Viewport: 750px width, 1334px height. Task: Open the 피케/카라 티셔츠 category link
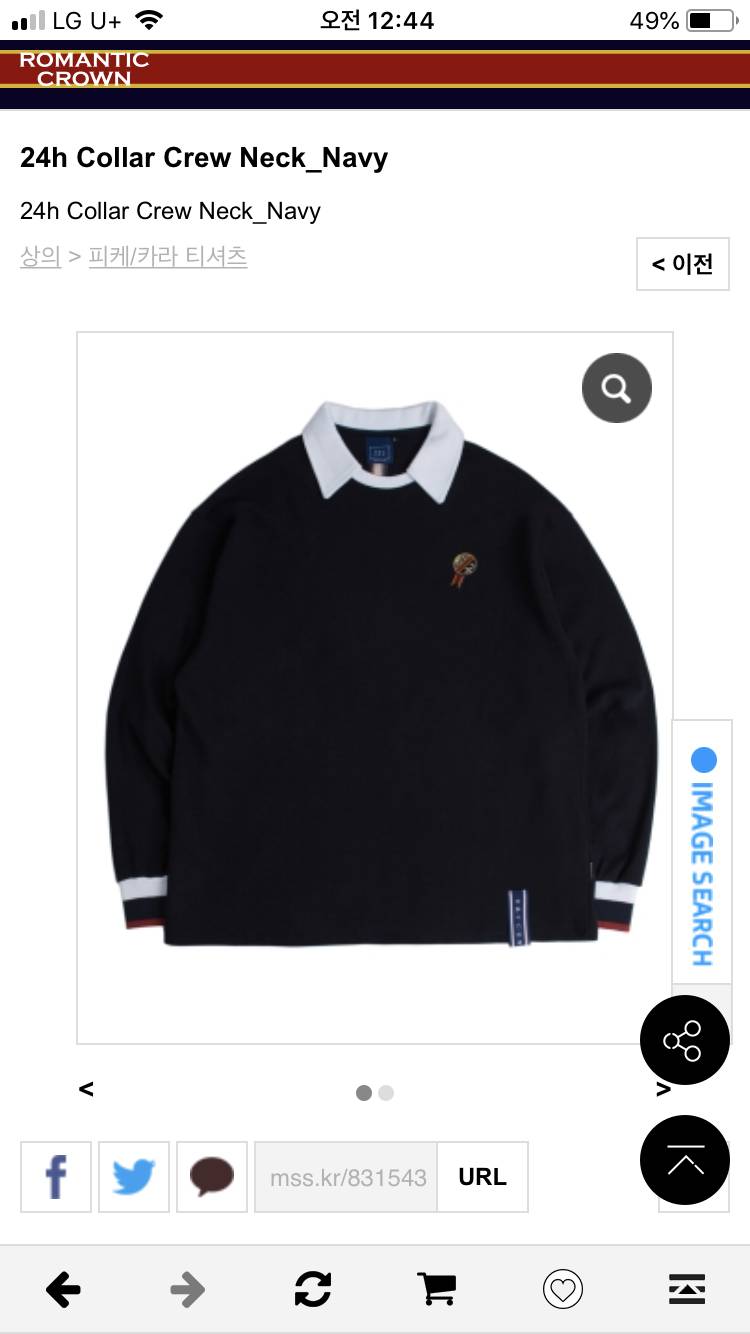(x=168, y=256)
